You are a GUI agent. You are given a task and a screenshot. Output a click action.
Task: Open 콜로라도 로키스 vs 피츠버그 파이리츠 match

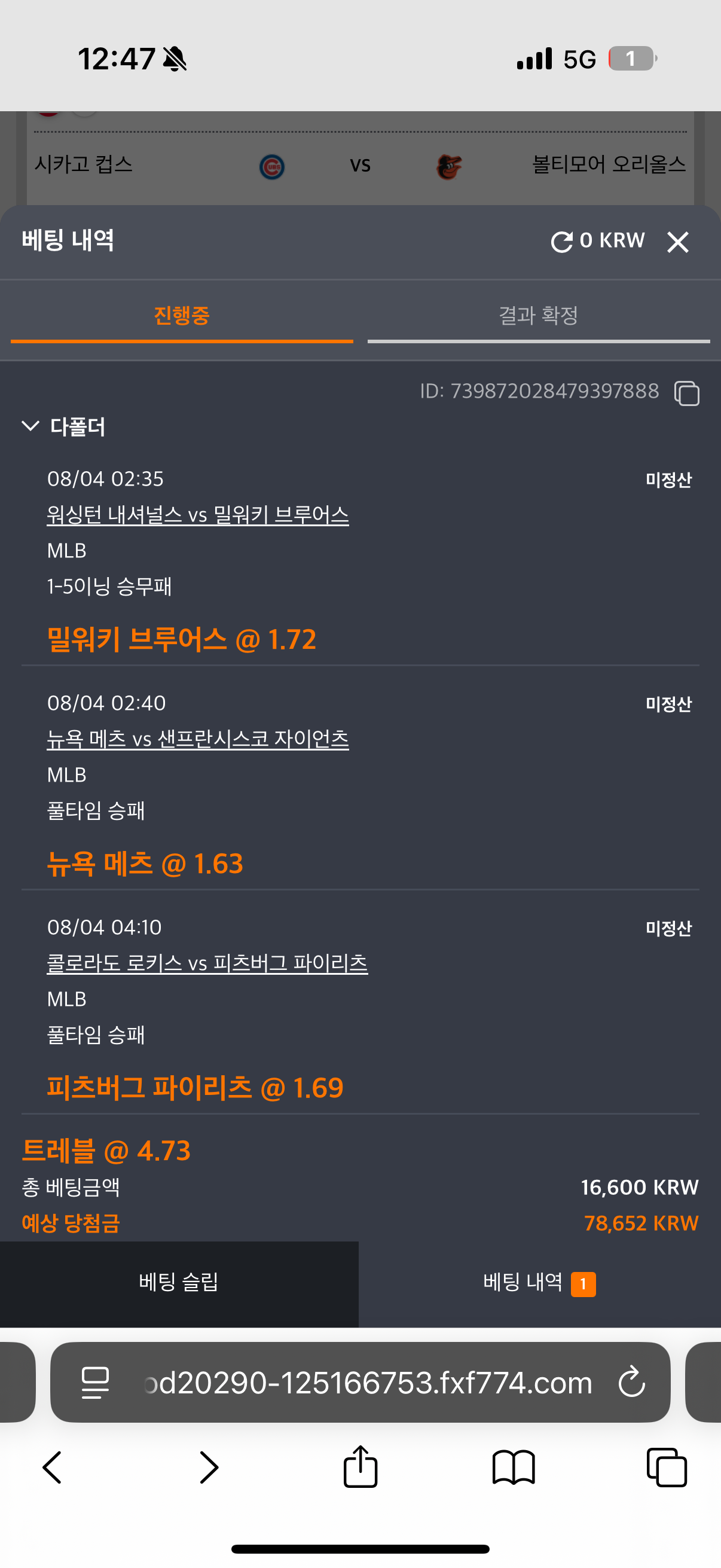click(207, 963)
